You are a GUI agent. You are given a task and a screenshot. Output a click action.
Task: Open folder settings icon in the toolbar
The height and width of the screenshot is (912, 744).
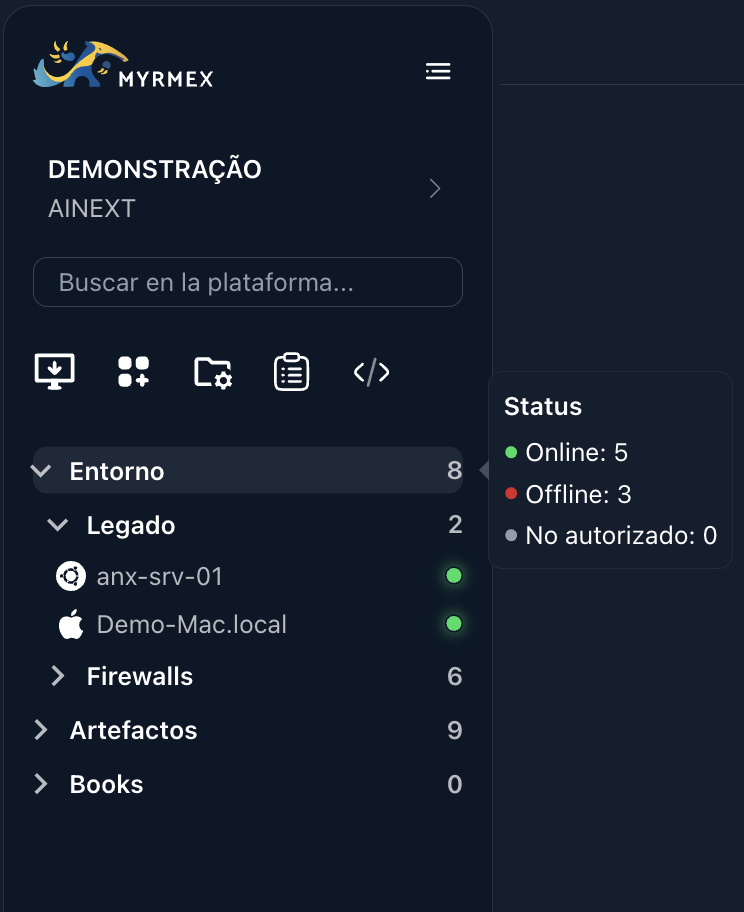tap(212, 371)
